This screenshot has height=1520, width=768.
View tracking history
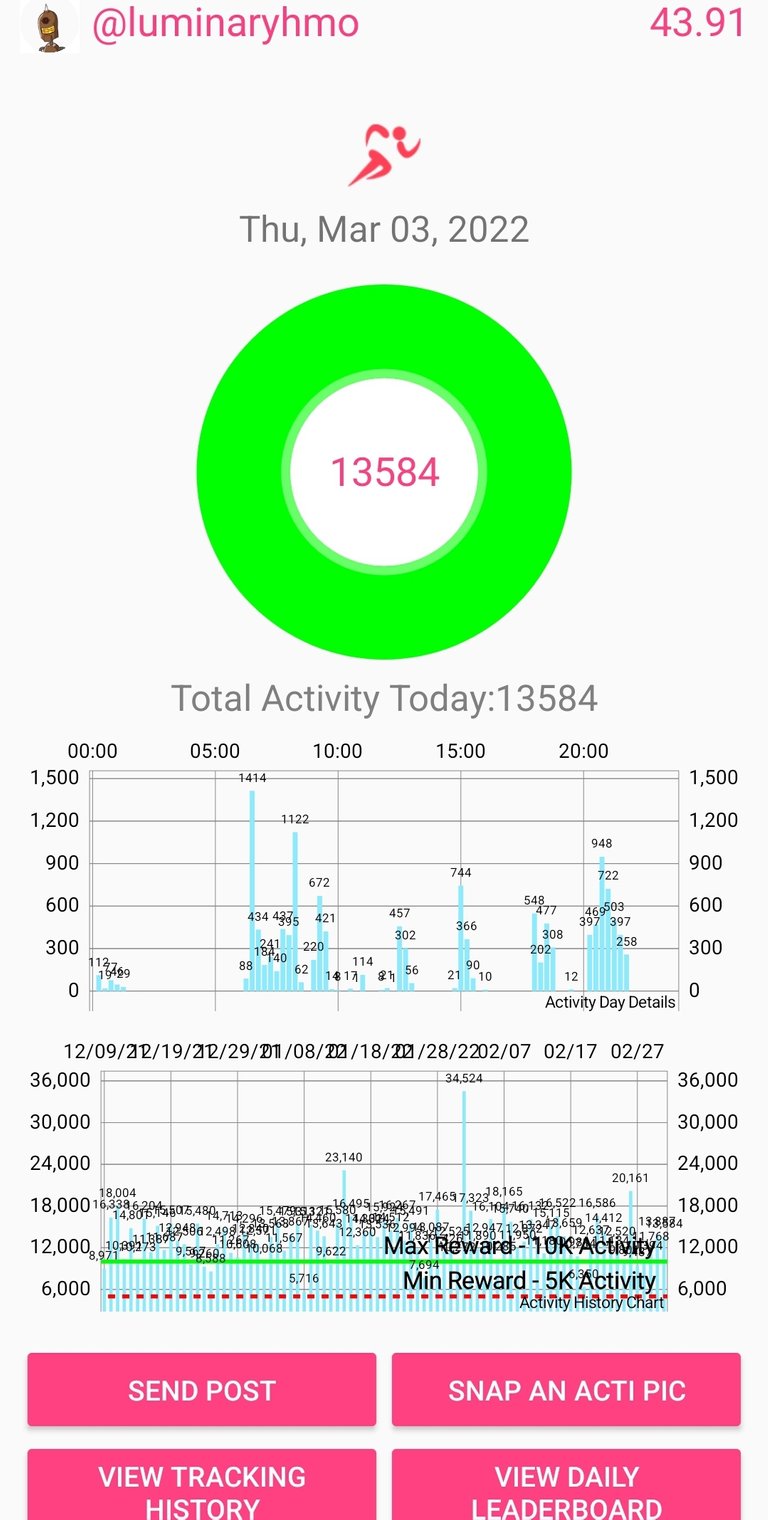pos(201,1488)
